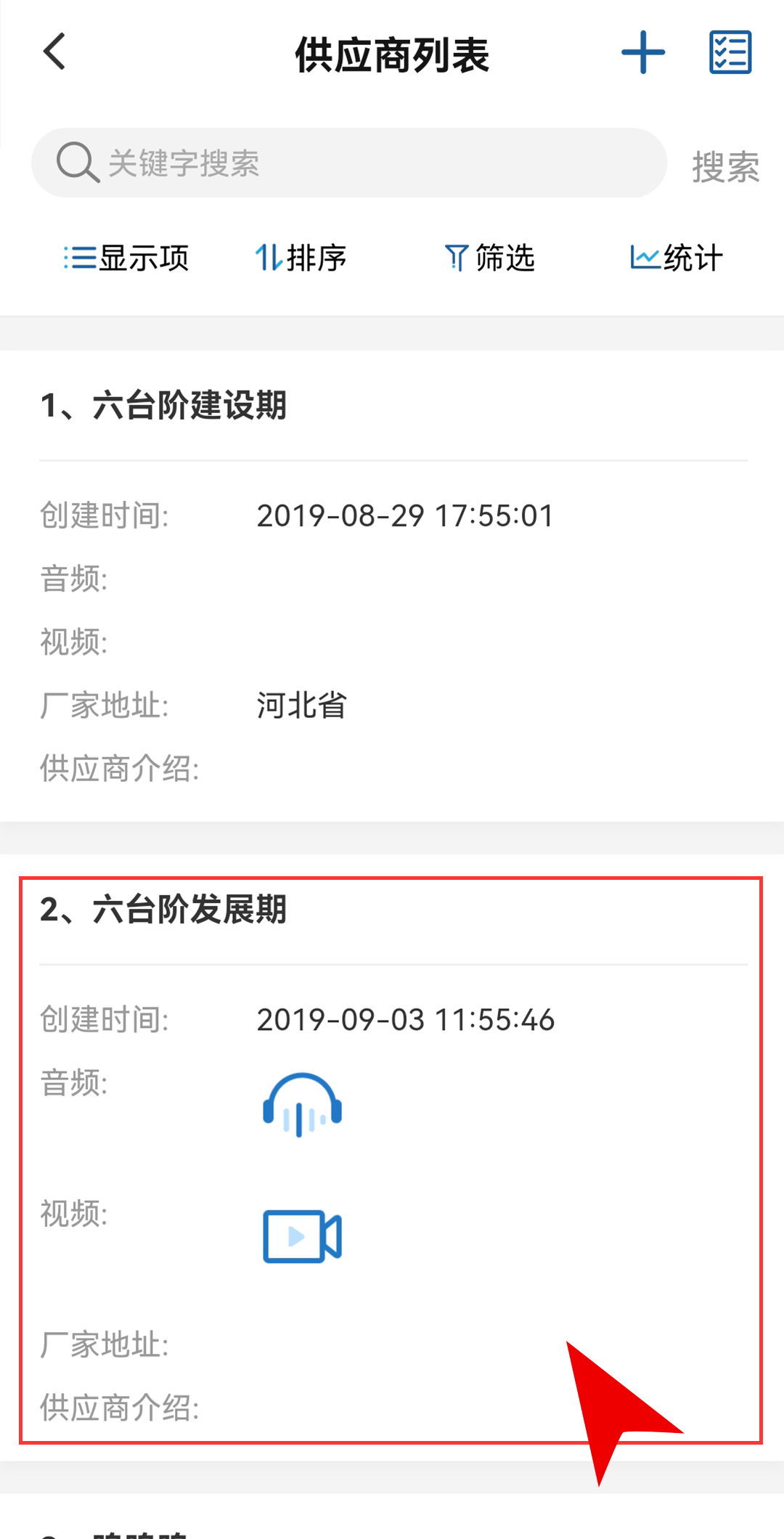
Task: Open the 统计 statistics view
Action: coord(677,258)
